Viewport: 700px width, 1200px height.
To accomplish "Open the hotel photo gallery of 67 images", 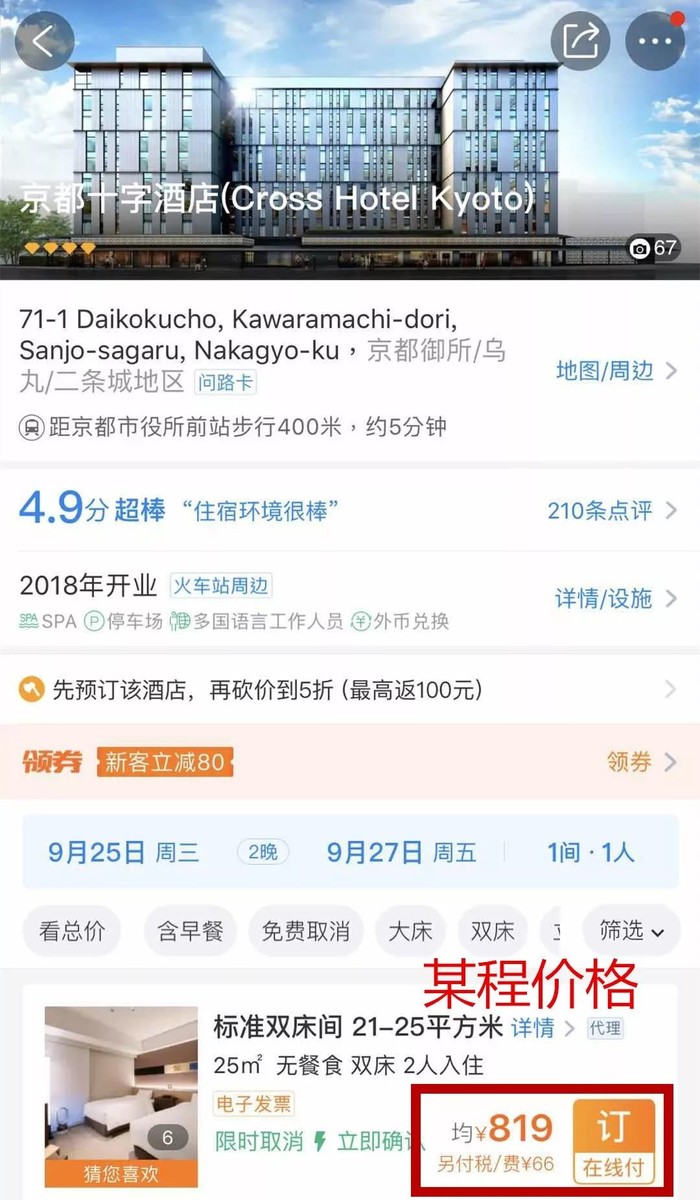I will (x=653, y=248).
